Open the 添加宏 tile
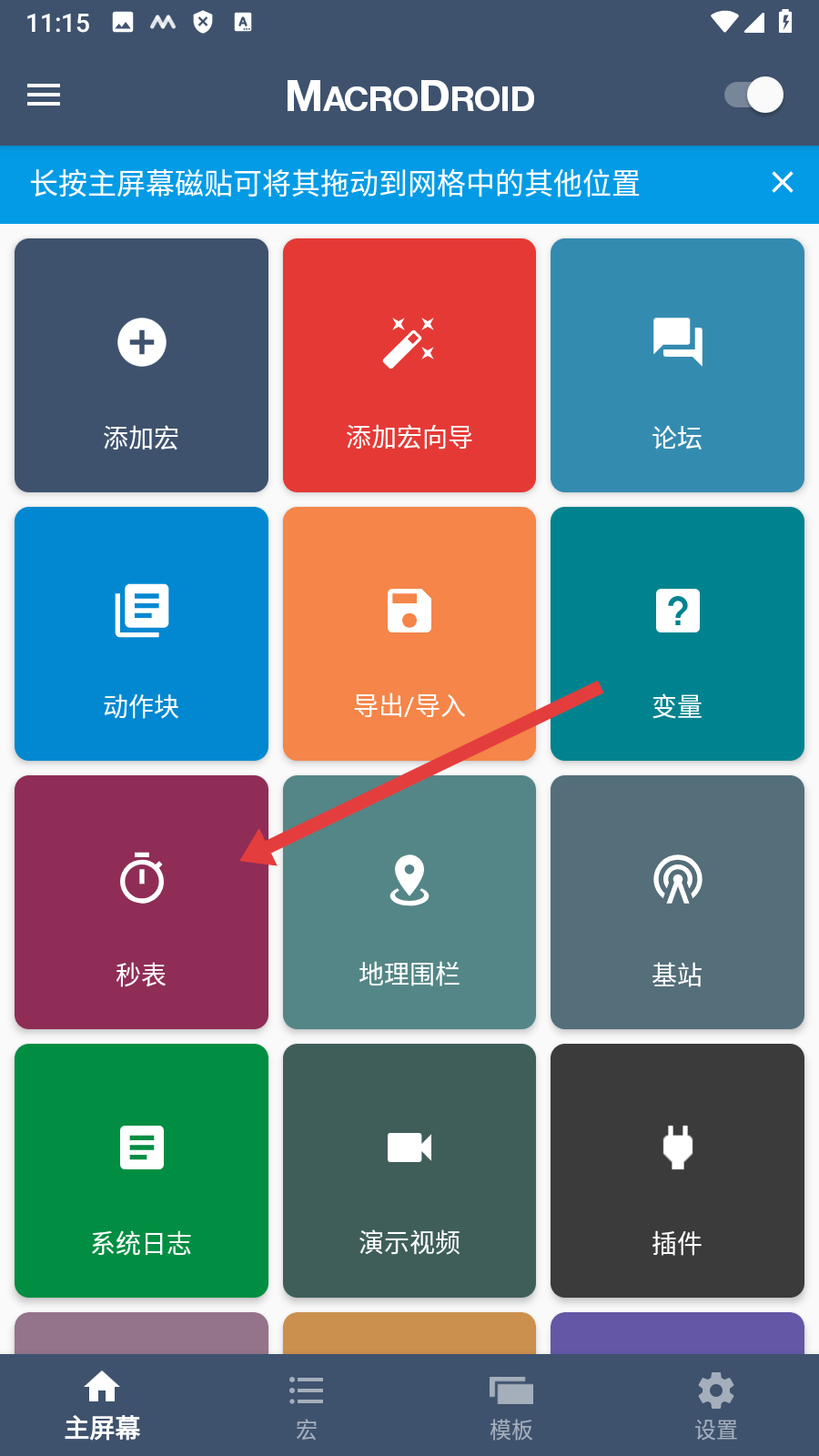The width and height of the screenshot is (819, 1456). pyautogui.click(x=141, y=366)
